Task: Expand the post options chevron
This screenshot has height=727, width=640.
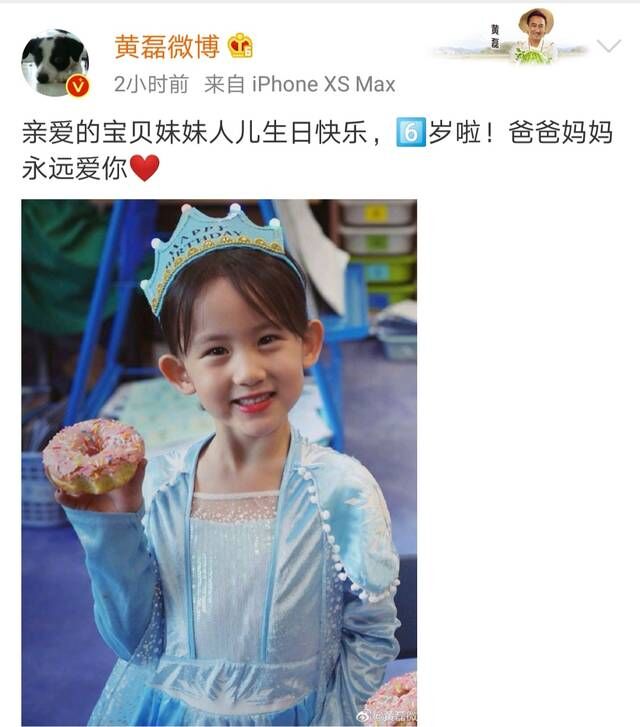Action: pyautogui.click(x=608, y=46)
